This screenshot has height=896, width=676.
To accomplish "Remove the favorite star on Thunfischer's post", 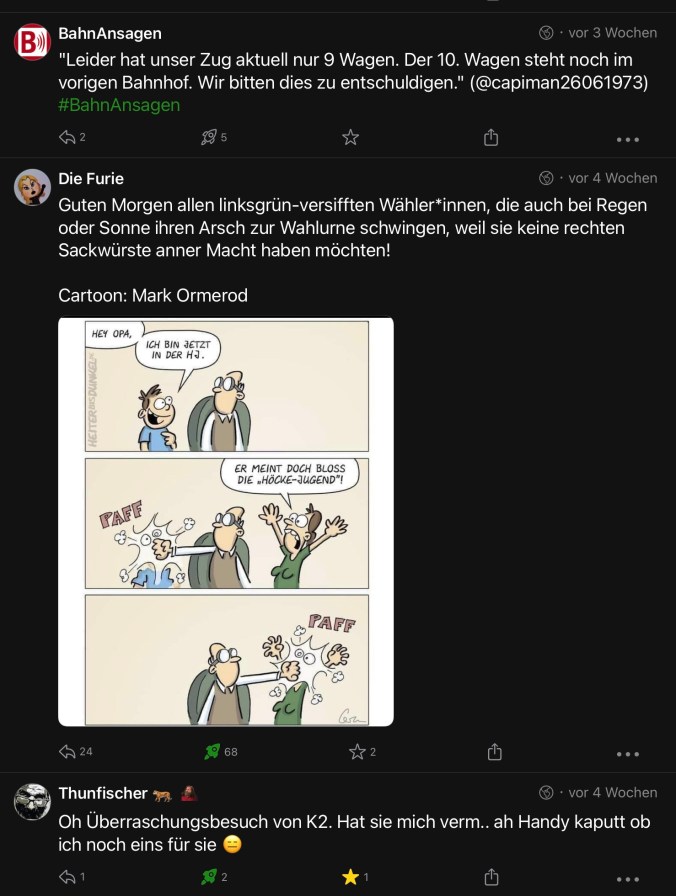I will [350, 877].
